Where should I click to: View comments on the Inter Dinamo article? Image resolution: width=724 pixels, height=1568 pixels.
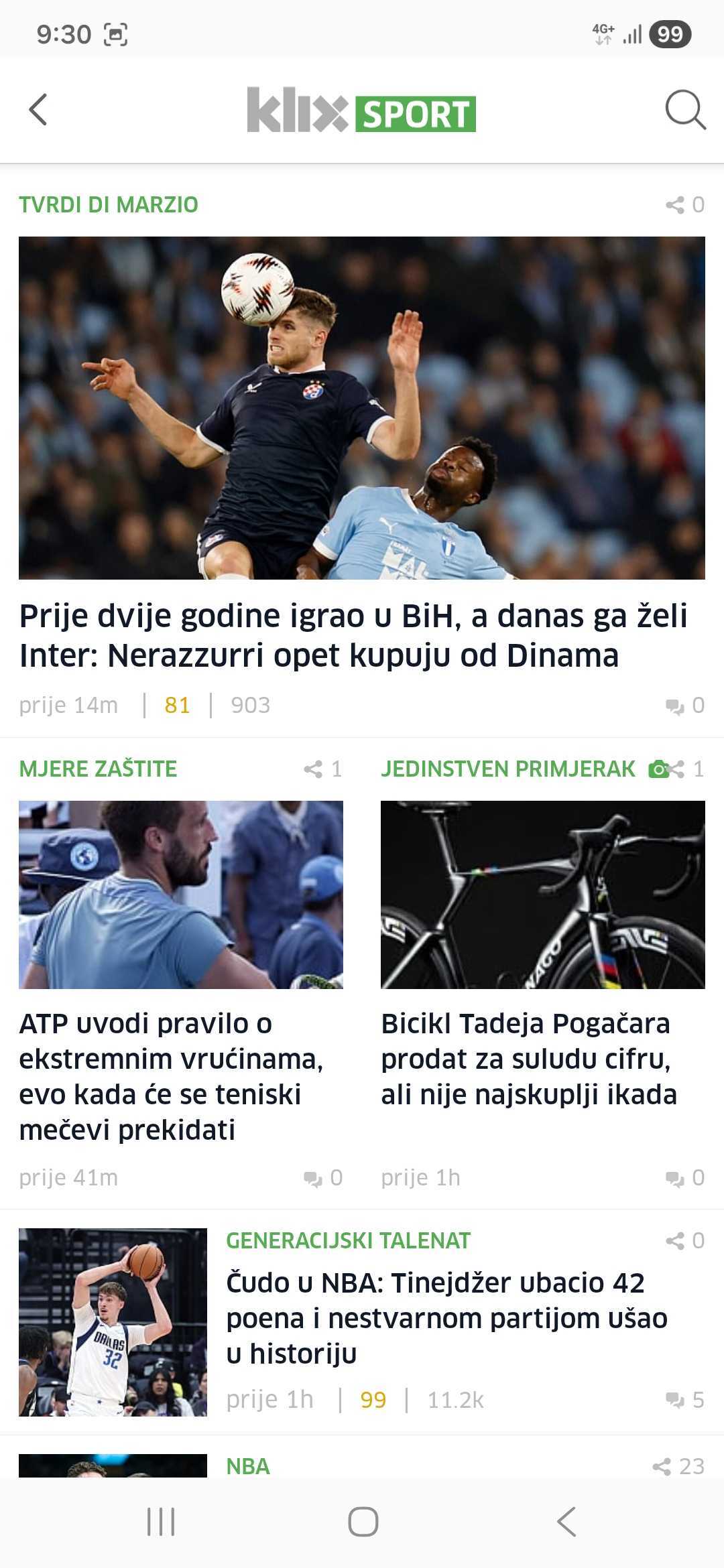point(684,705)
